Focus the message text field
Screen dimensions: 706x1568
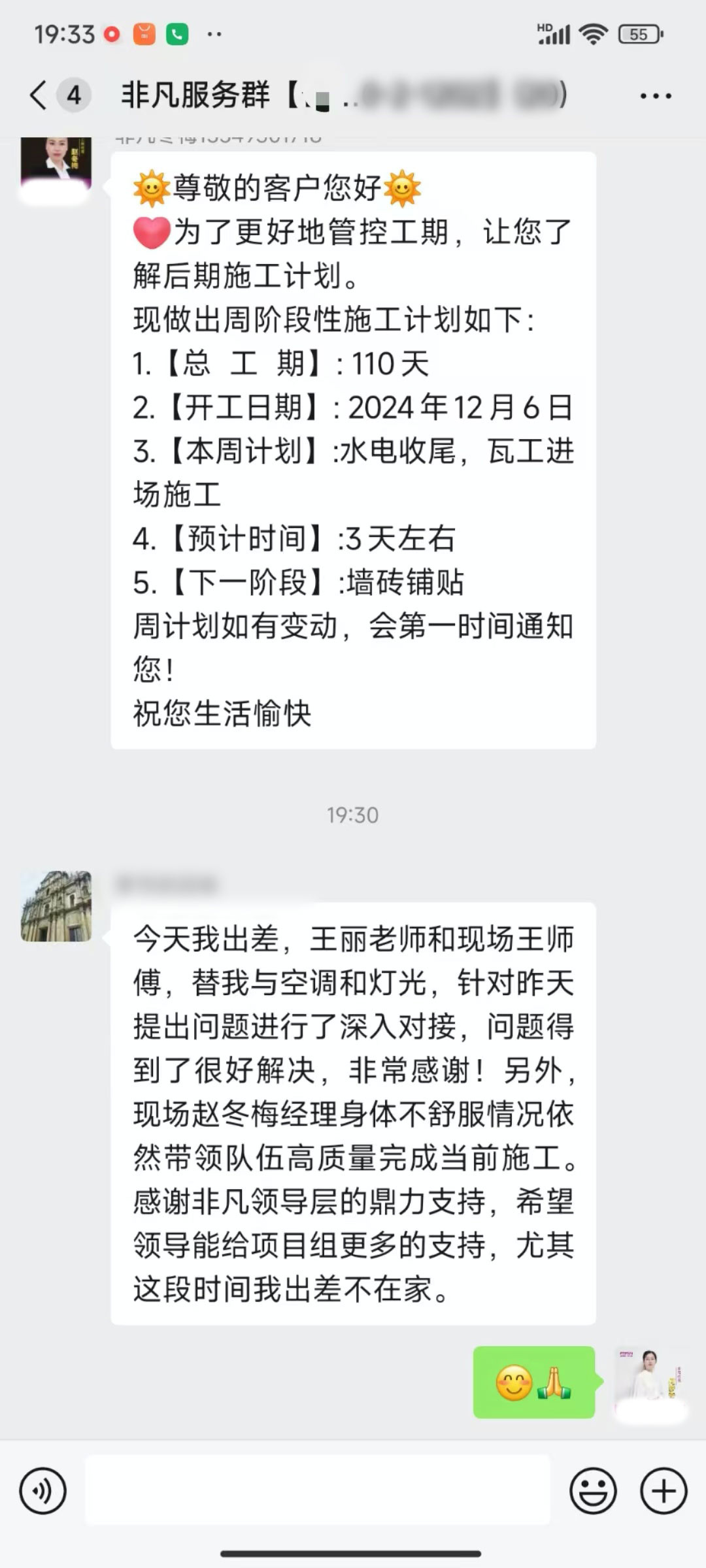[x=318, y=1491]
